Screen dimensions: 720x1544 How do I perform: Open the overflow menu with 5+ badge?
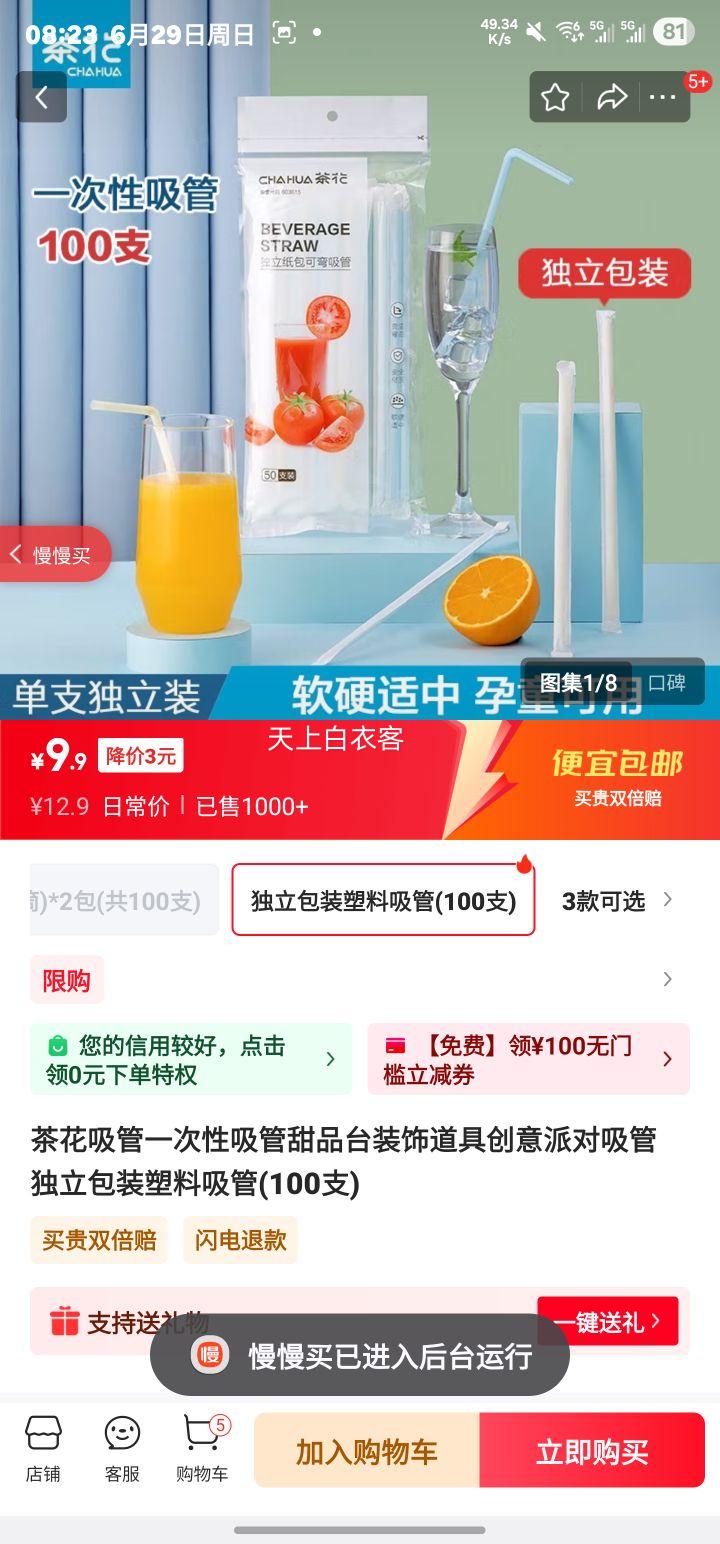[663, 97]
